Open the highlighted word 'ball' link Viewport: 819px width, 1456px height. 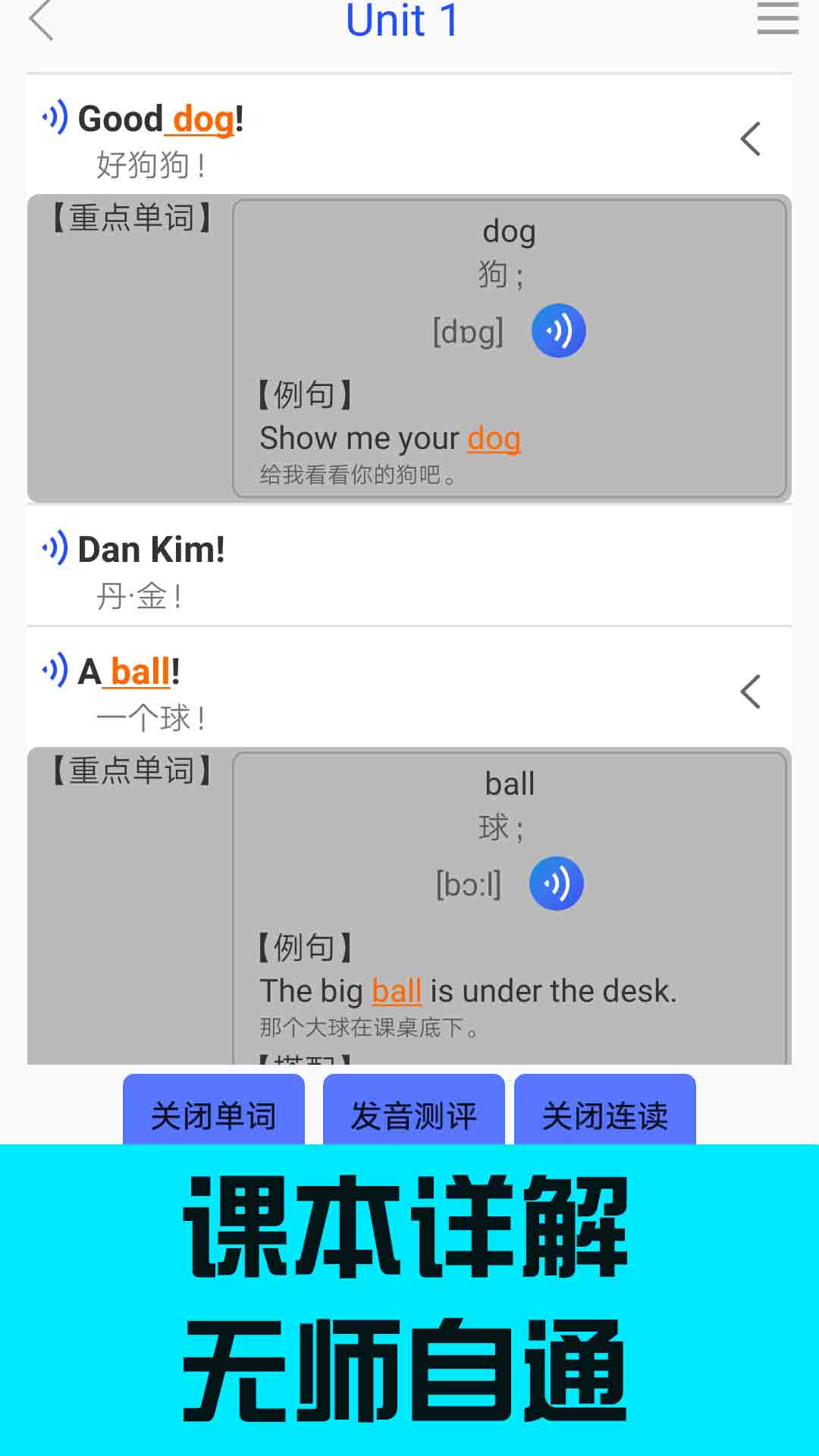click(139, 670)
